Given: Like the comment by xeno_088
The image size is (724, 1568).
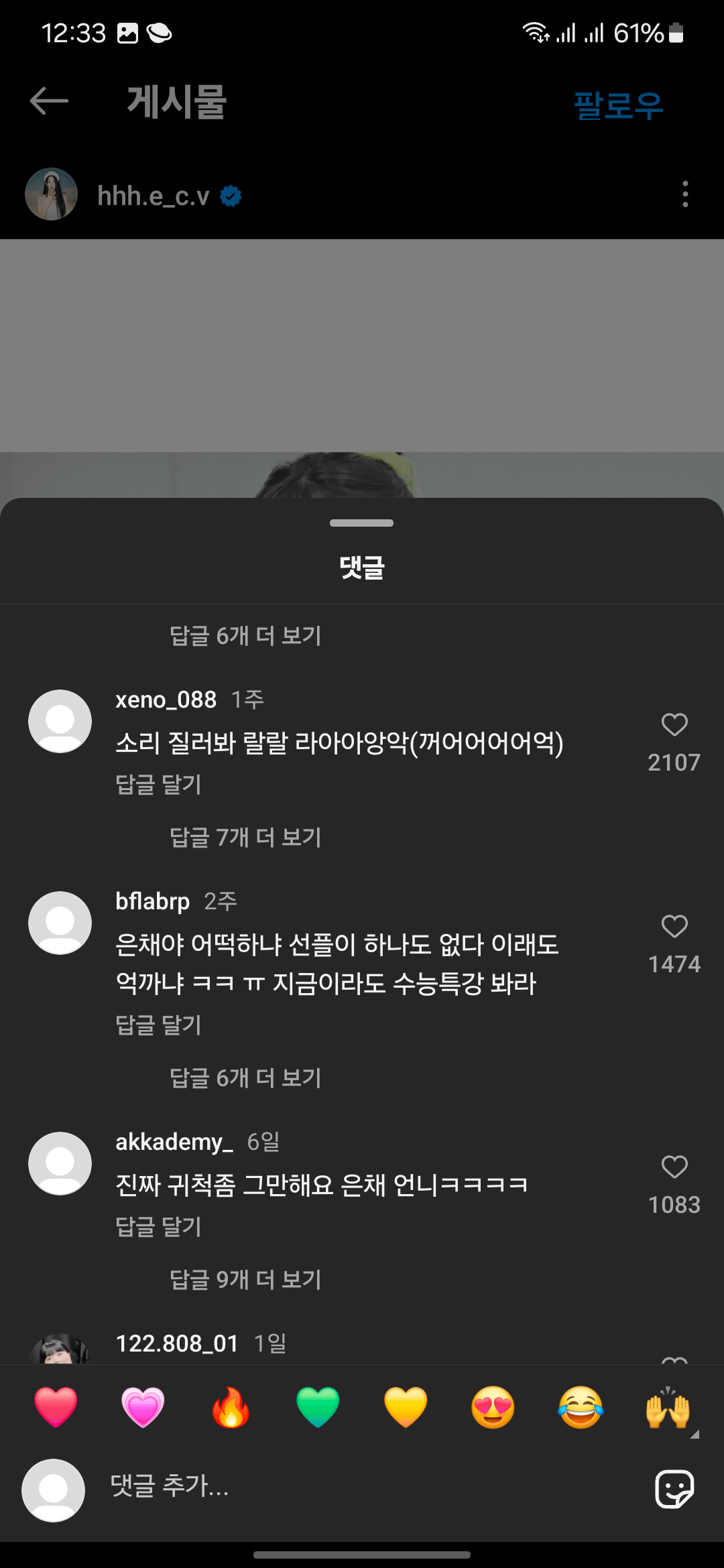Looking at the screenshot, I should pyautogui.click(x=674, y=725).
